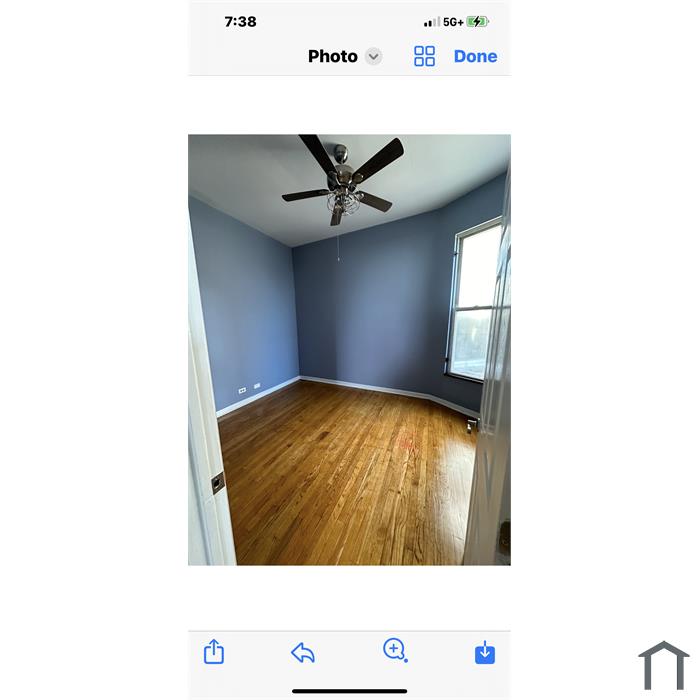The width and height of the screenshot is (700, 700).
Task: Expand the Photo title dropdown
Action: tap(373, 57)
